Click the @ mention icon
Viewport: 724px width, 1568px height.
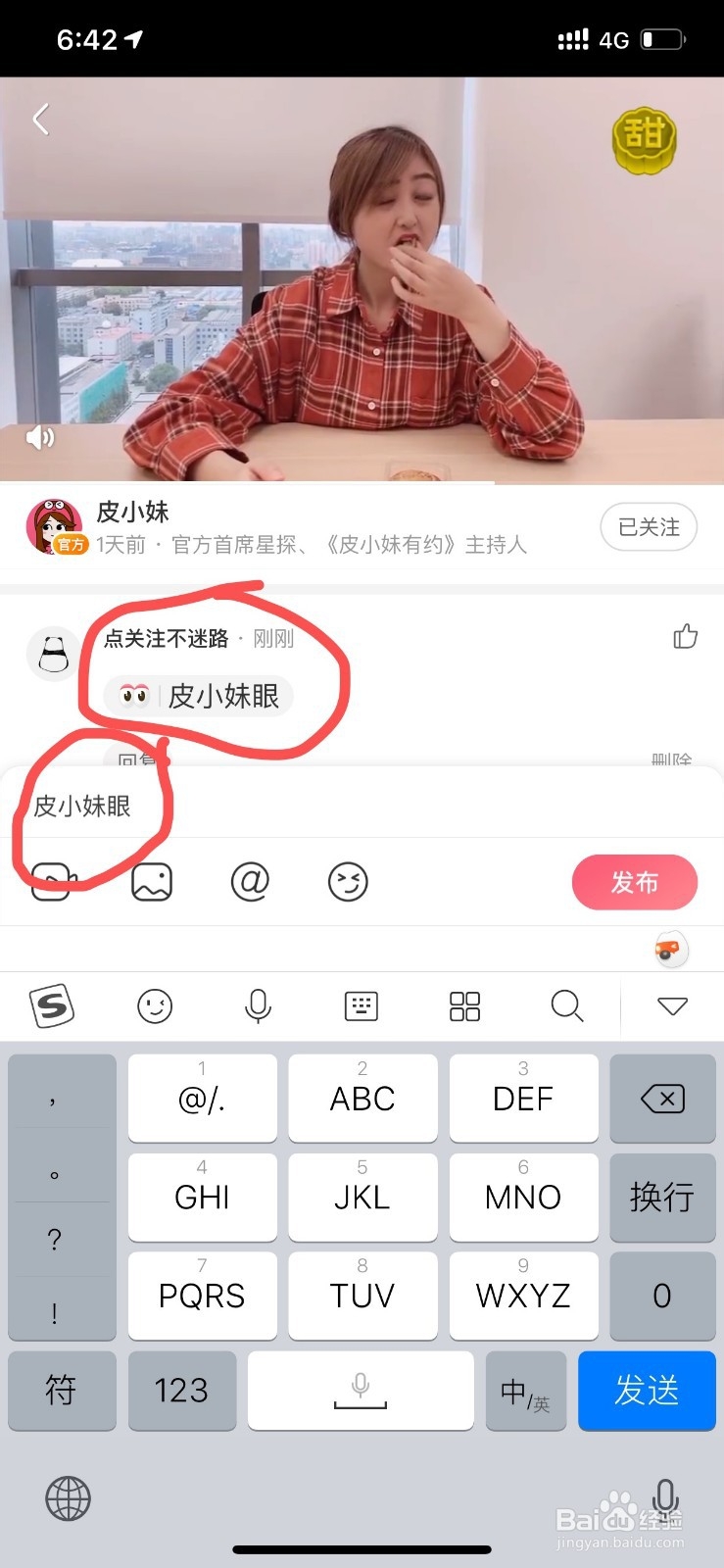[251, 881]
